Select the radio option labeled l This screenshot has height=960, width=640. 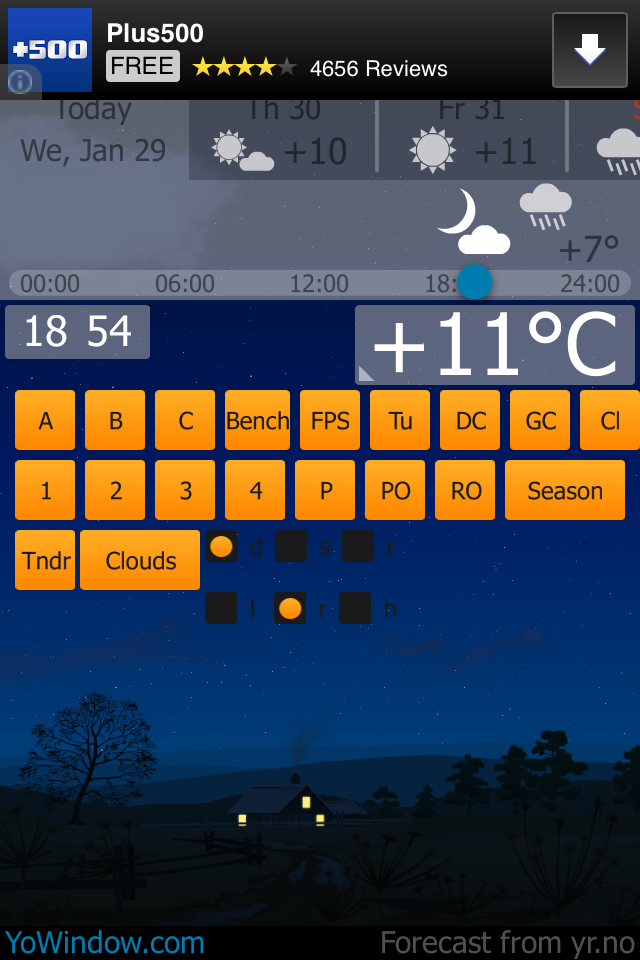point(221,608)
